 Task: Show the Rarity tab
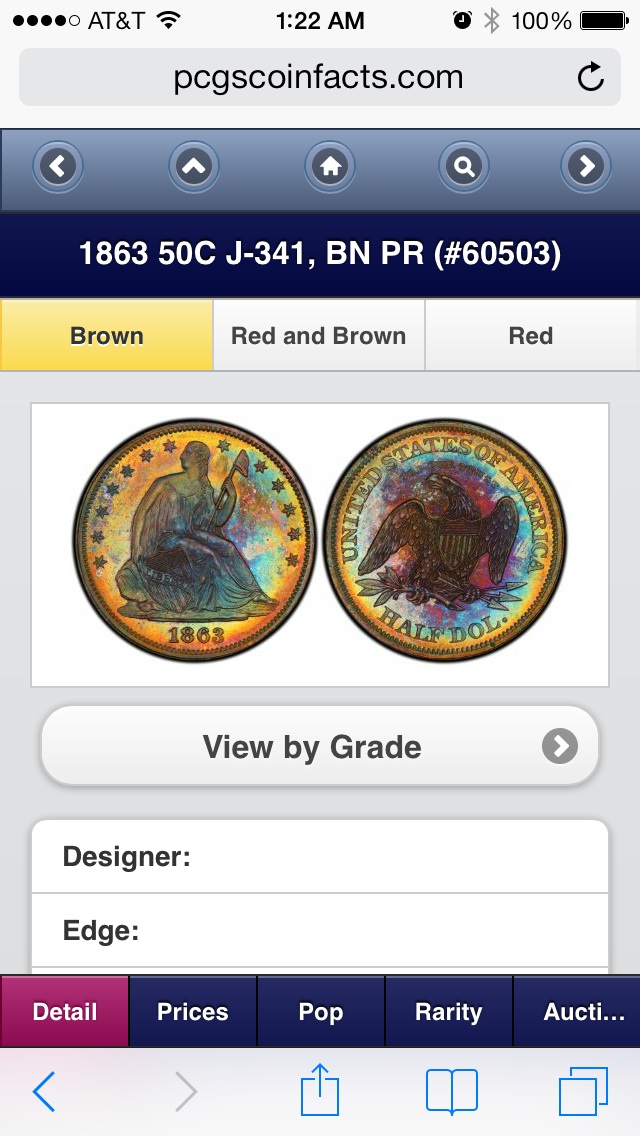(x=449, y=1012)
